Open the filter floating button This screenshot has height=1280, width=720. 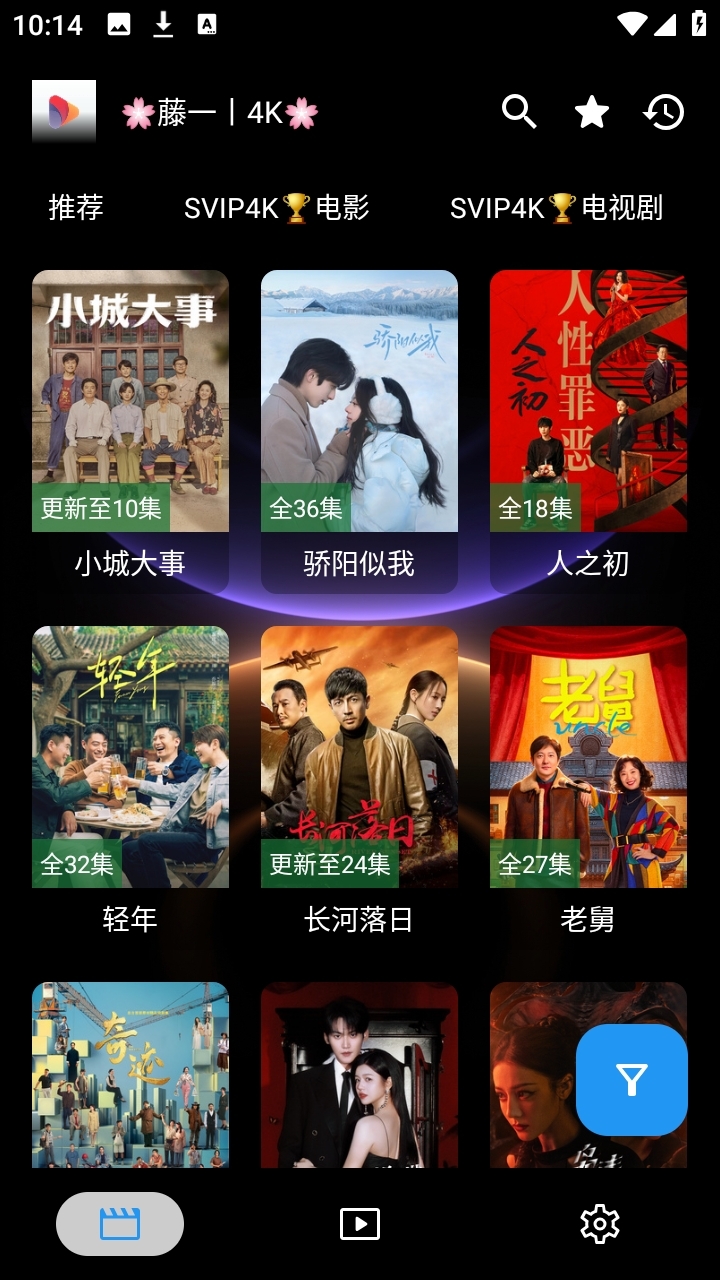[632, 1079]
